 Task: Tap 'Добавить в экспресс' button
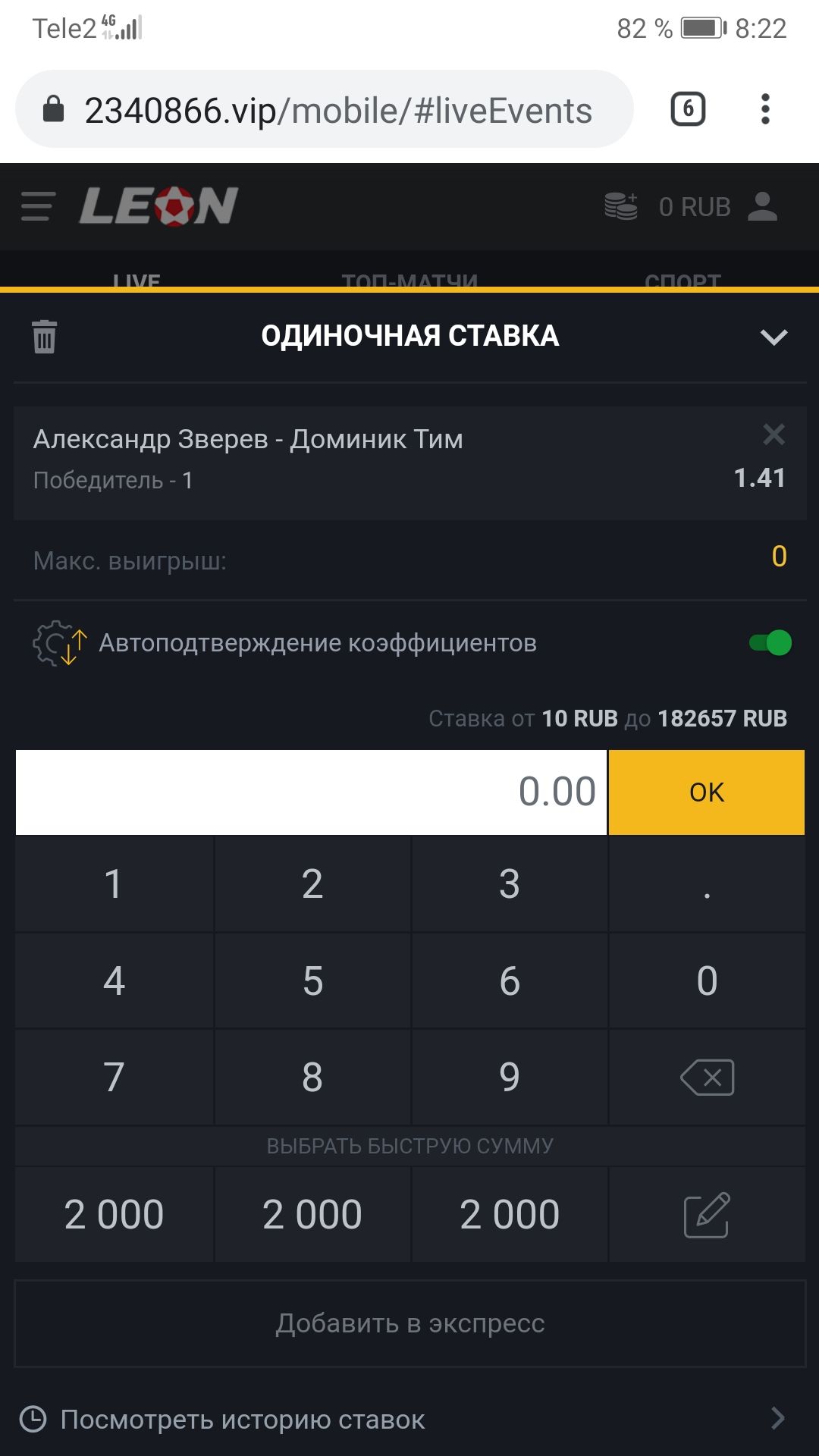click(x=409, y=1323)
